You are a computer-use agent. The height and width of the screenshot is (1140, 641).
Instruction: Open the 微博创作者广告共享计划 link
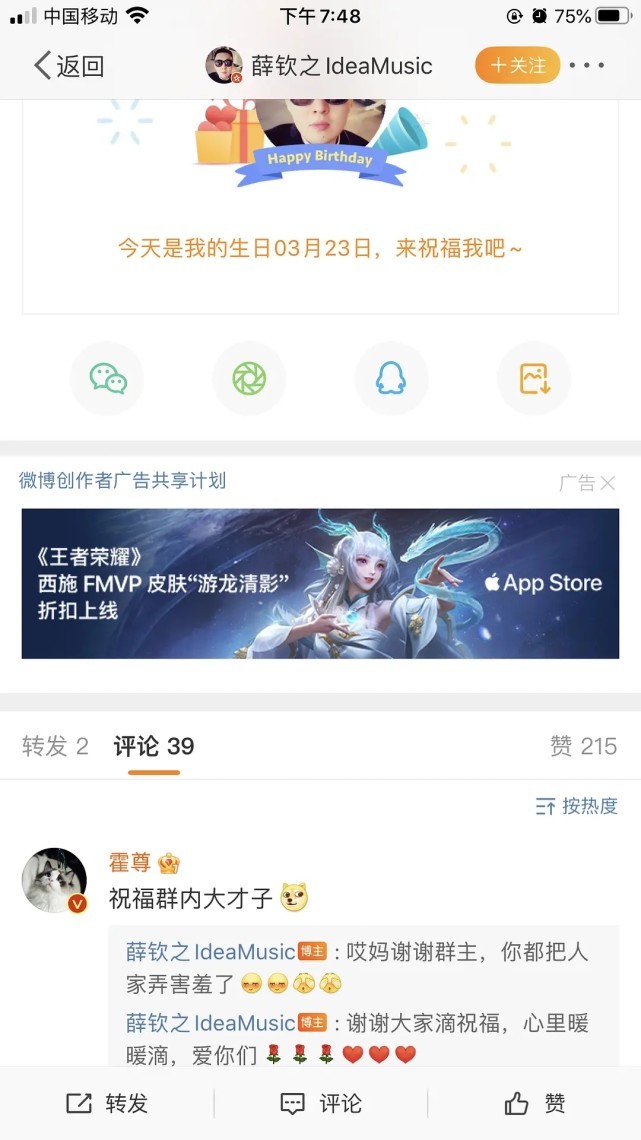122,481
